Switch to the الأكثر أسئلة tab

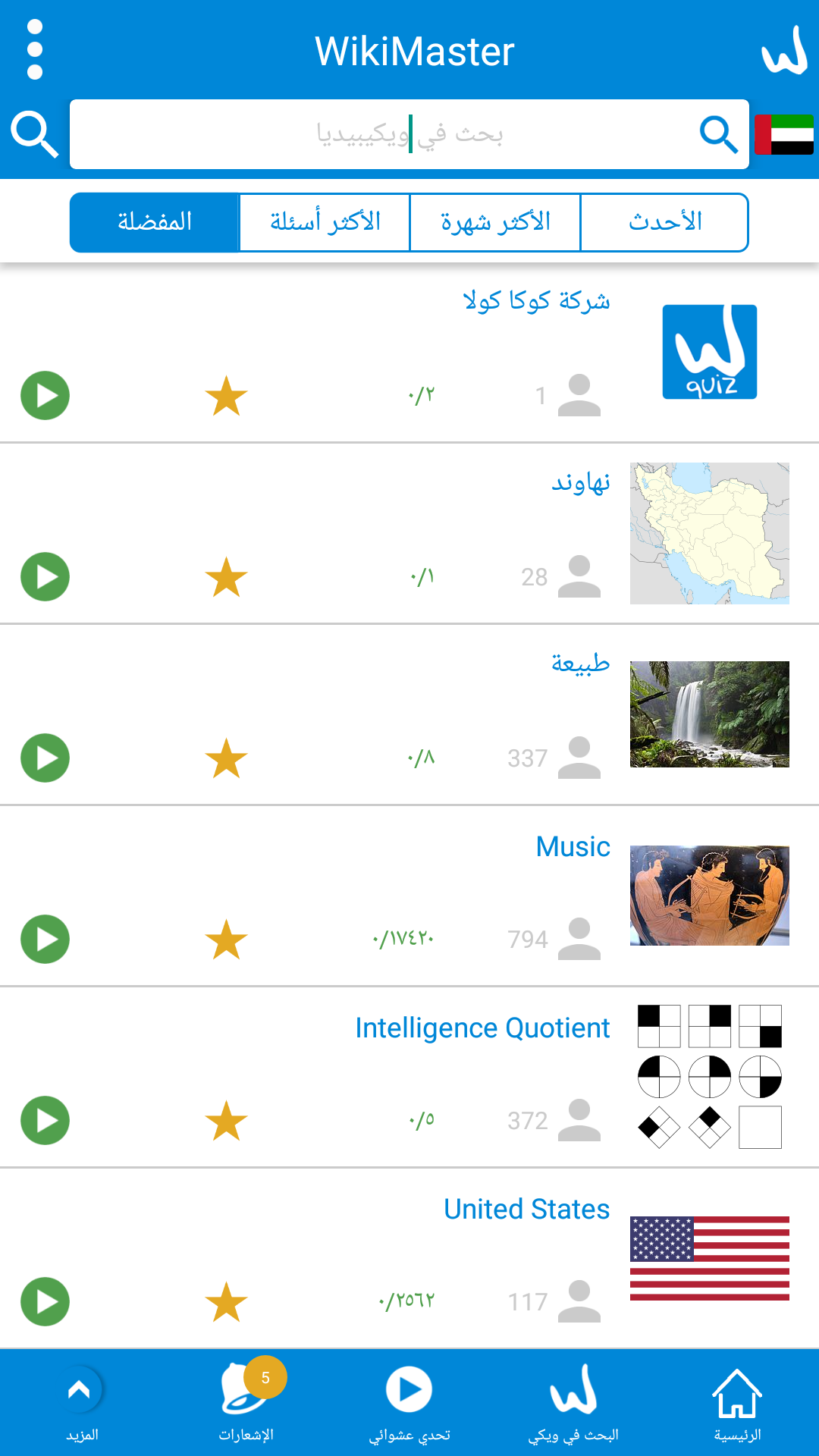click(325, 222)
